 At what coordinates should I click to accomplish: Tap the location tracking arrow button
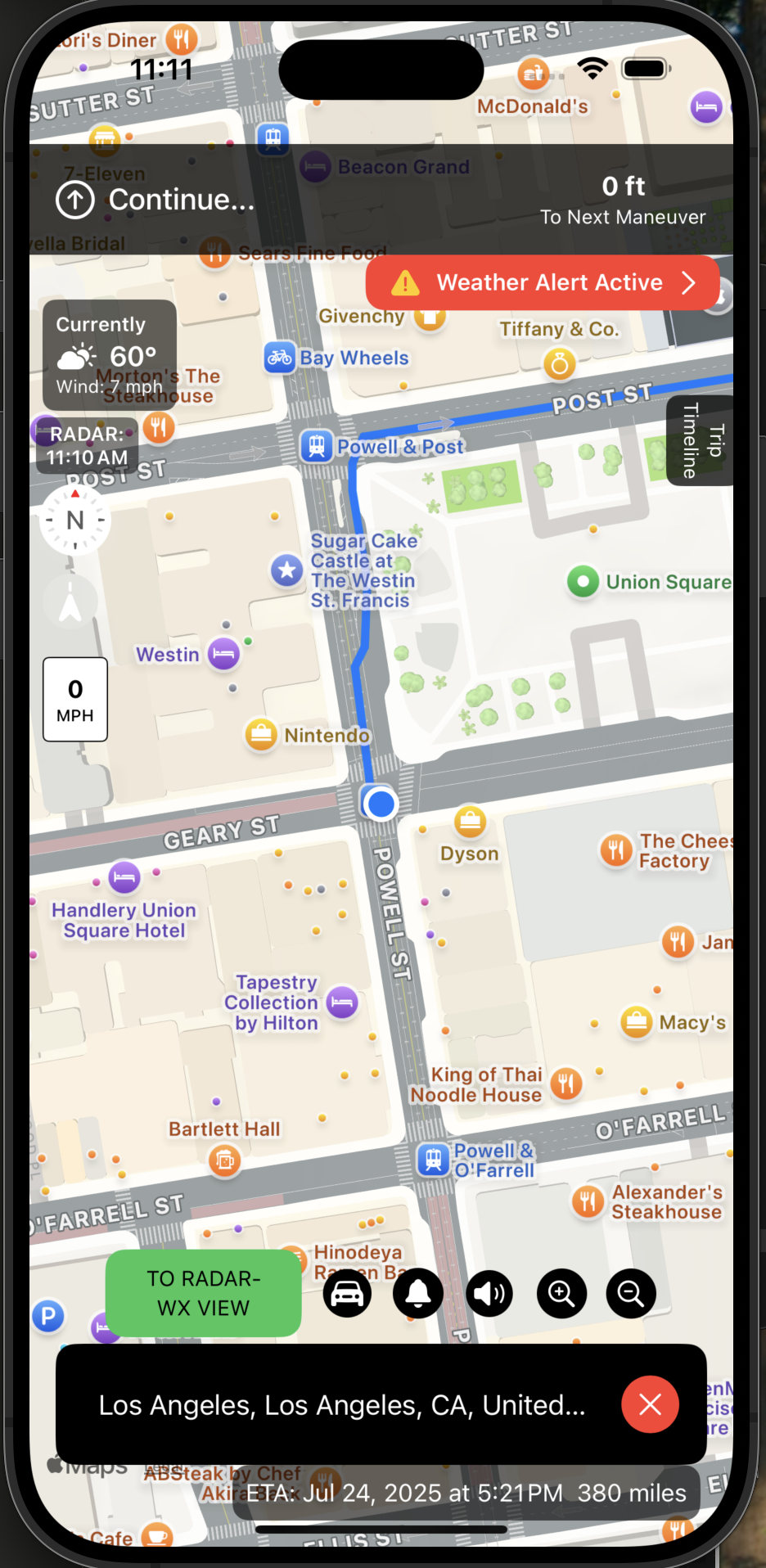(70, 603)
